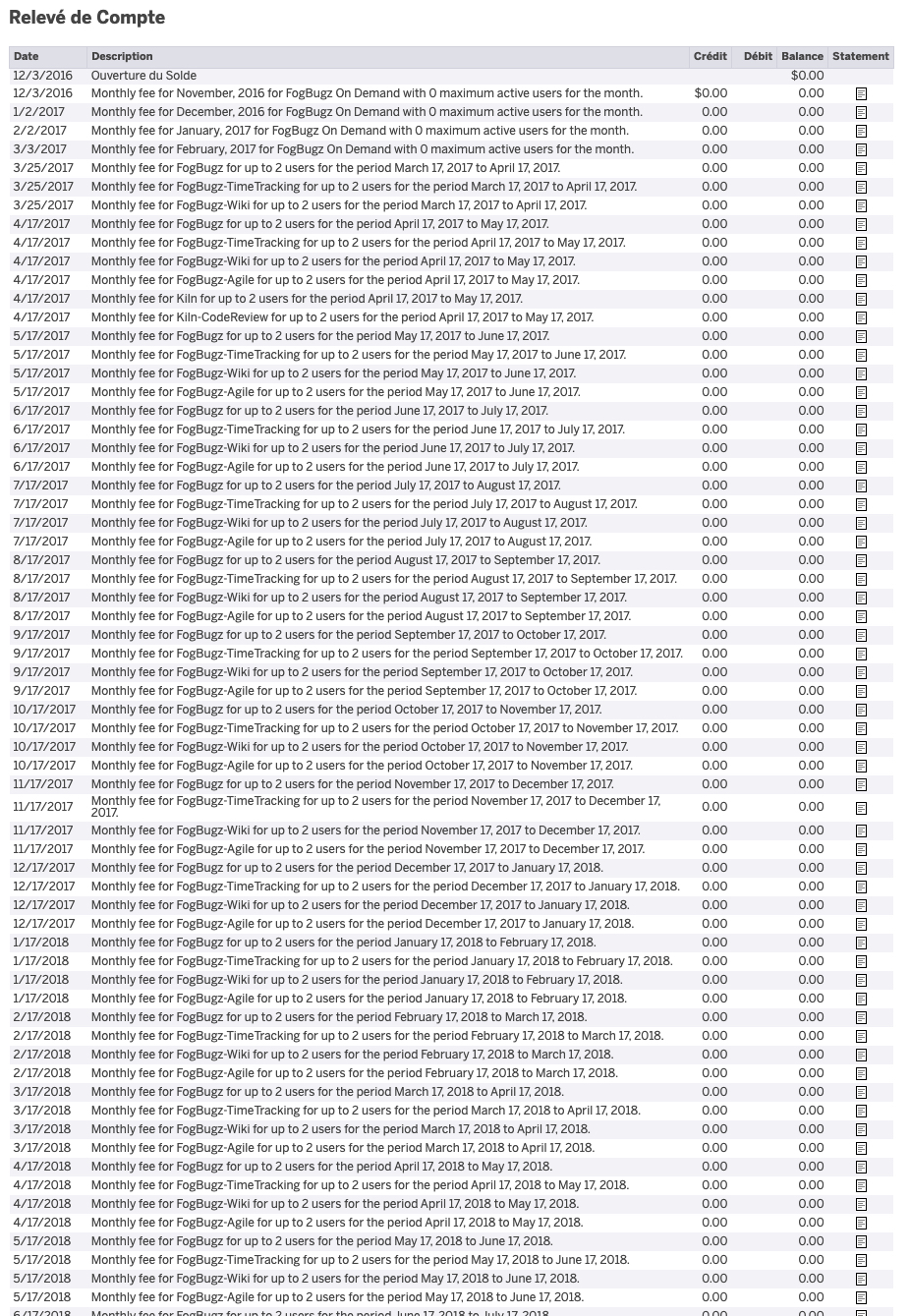View statement for 4/17/2018 FogBugz-Wiki fee
The height and width of the screenshot is (1316, 910).
[x=861, y=1204]
